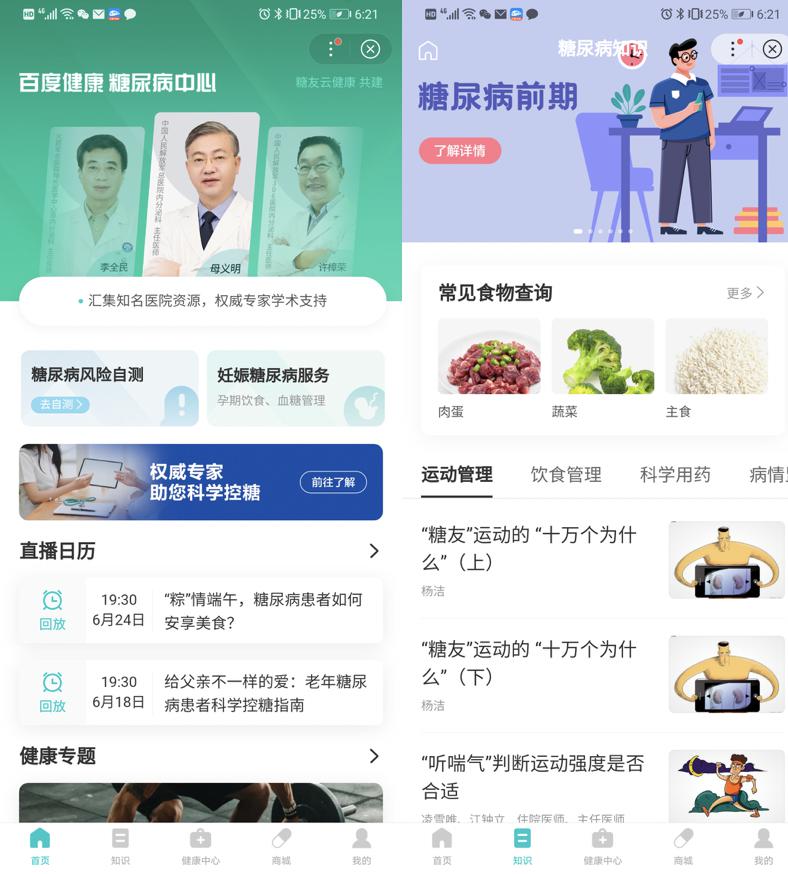Tap 了解详情 on the 糖尿病前期 banner
Viewport: 788px width, 874px height.
[x=459, y=151]
